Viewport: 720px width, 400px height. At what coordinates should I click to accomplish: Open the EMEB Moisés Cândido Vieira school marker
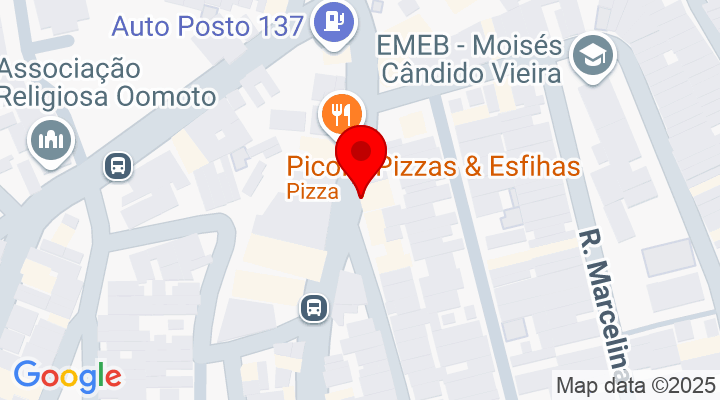[x=593, y=54]
